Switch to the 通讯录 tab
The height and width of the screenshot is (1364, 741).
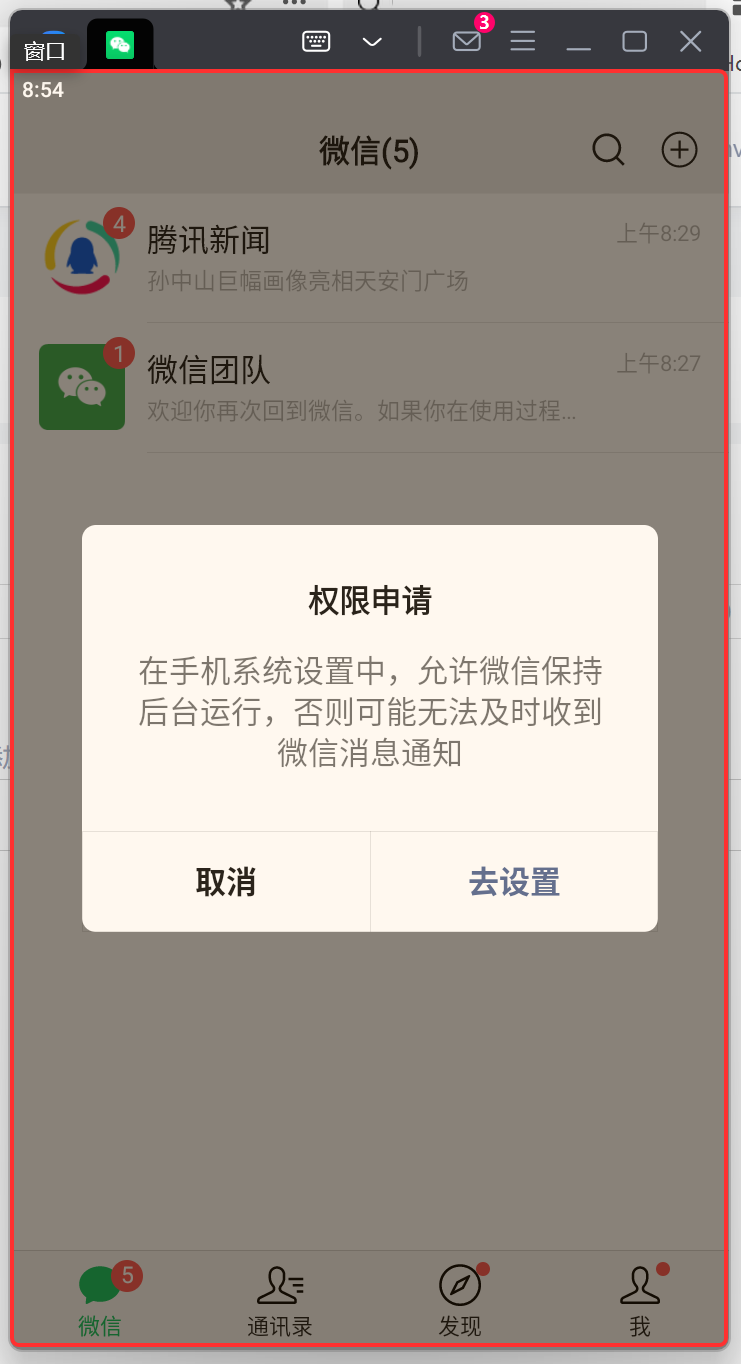(x=280, y=1299)
